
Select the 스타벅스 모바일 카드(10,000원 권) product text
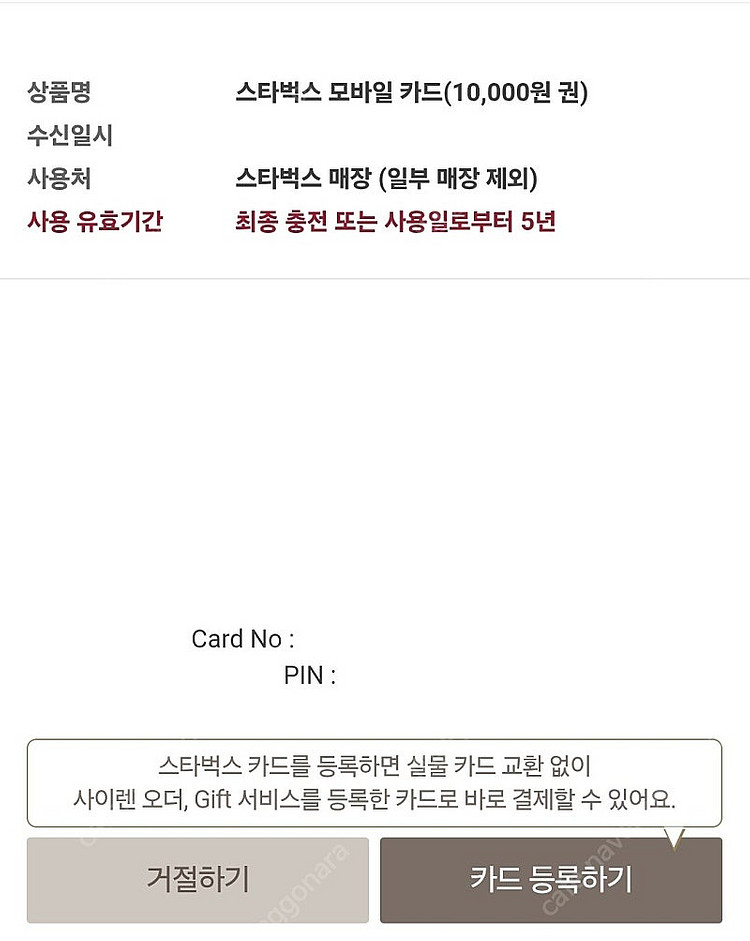click(414, 91)
